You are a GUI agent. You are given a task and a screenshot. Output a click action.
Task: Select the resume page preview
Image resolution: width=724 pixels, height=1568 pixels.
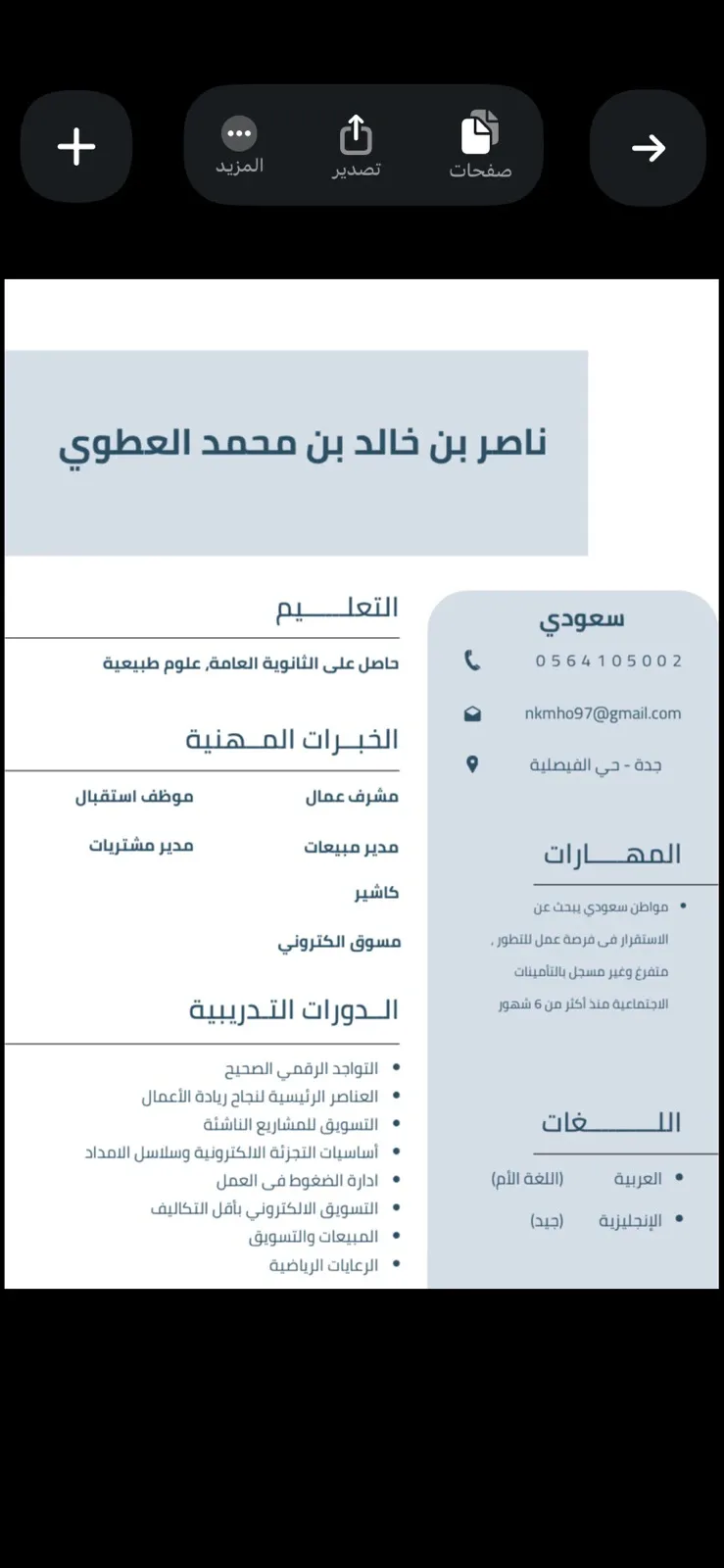362,784
